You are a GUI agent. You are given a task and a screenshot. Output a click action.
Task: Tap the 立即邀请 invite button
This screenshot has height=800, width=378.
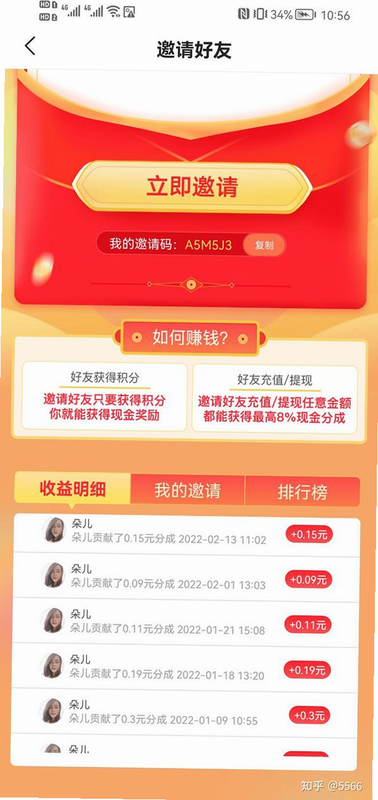pyautogui.click(x=192, y=187)
